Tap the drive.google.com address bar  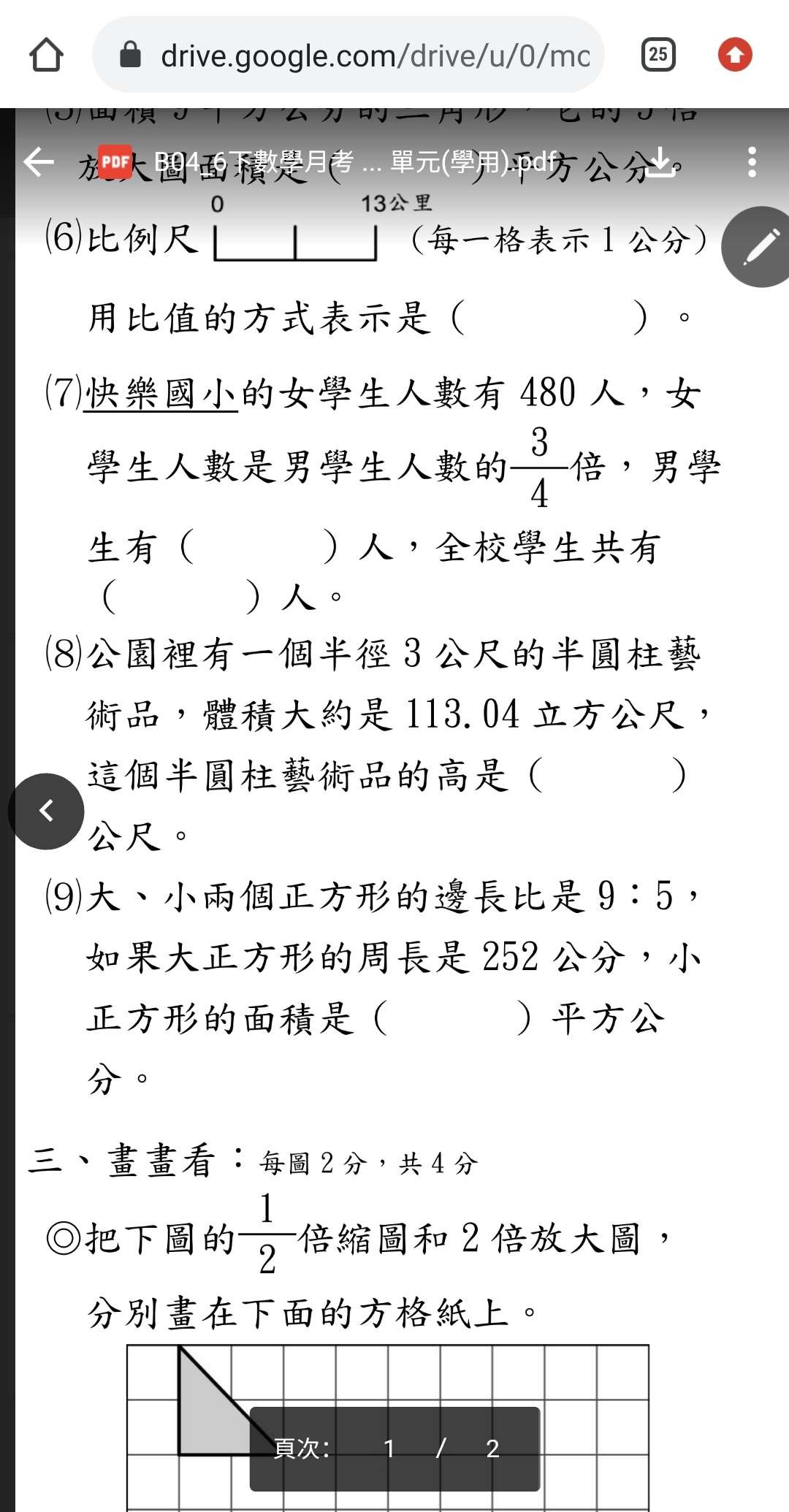click(x=348, y=55)
